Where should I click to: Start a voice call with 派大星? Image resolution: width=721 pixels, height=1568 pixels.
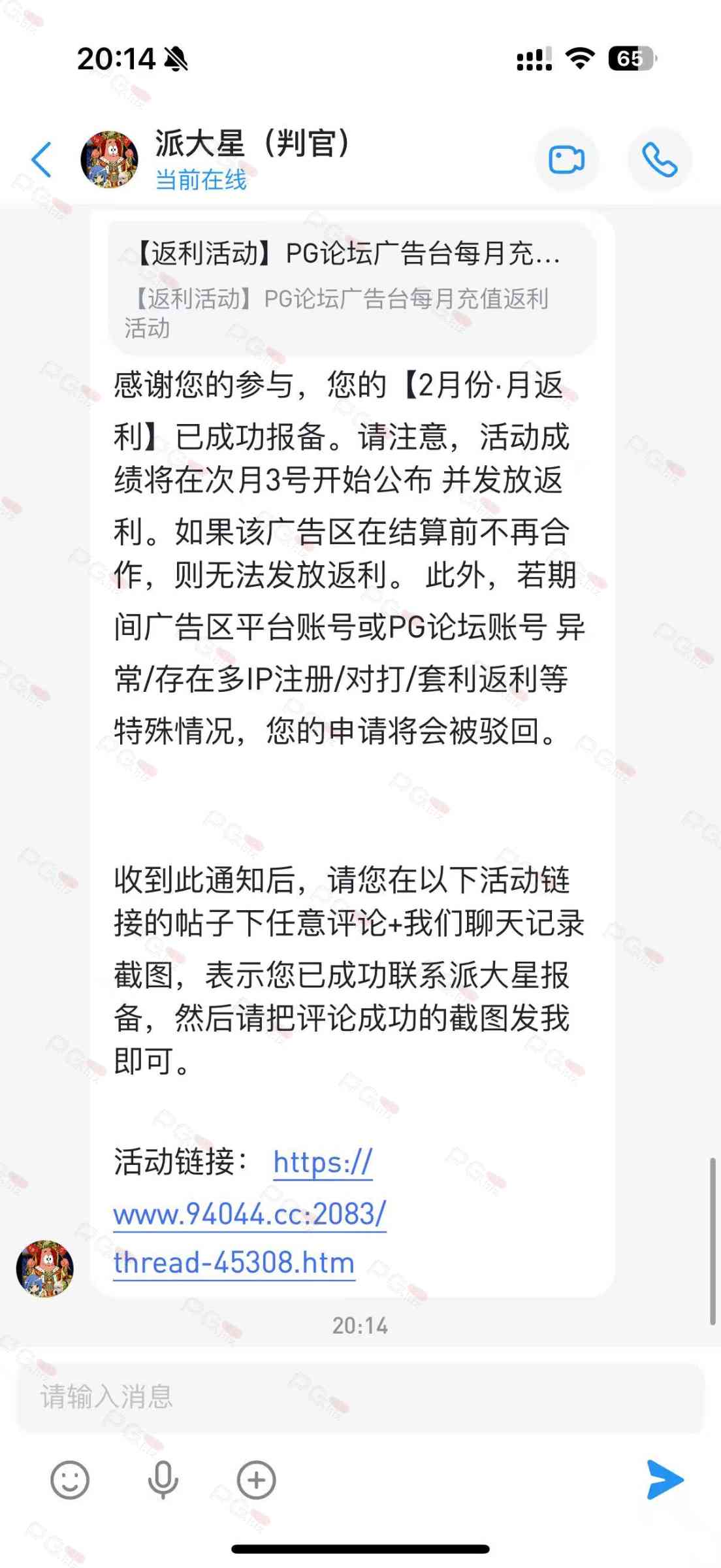coord(659,159)
